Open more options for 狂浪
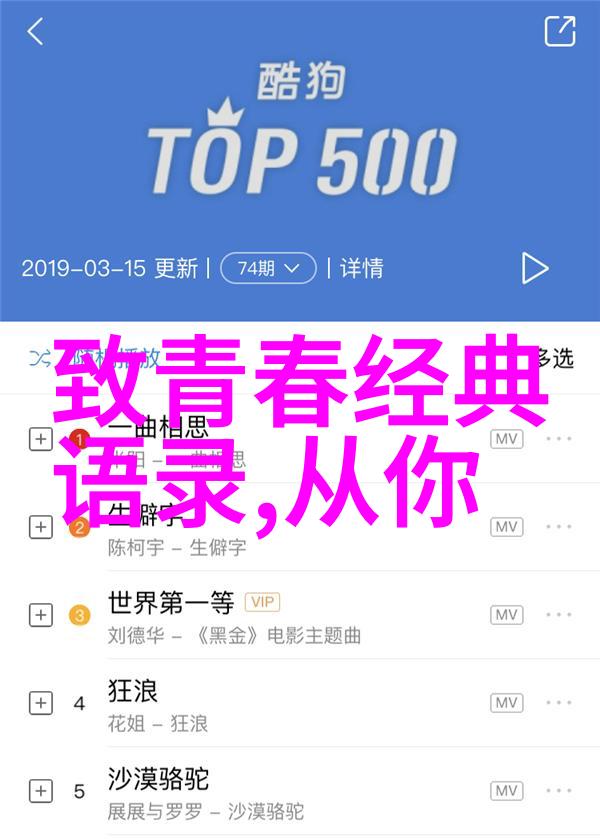Image resolution: width=600 pixels, height=839 pixels. point(559,703)
